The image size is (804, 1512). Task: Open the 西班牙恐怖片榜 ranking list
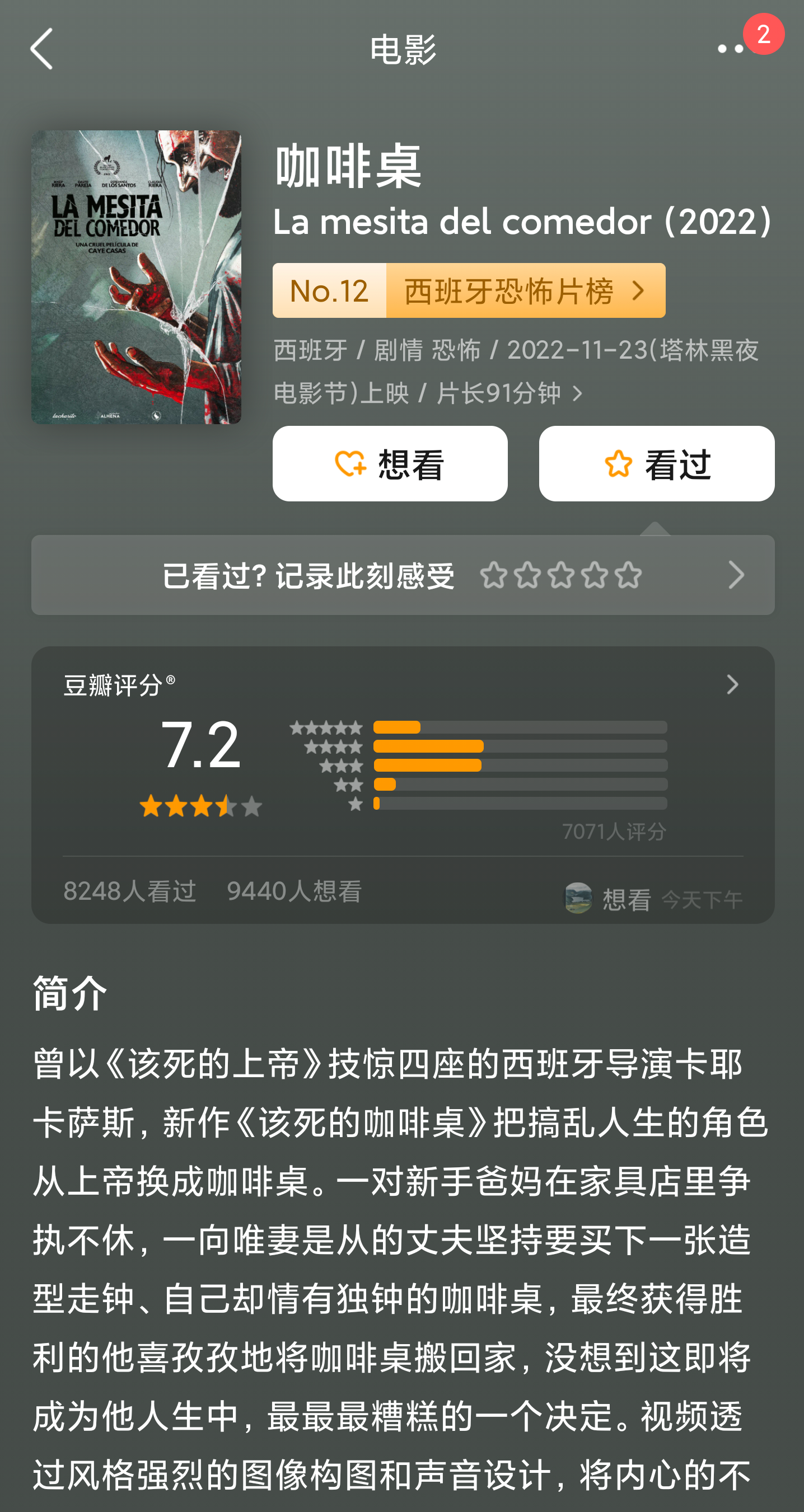click(469, 290)
